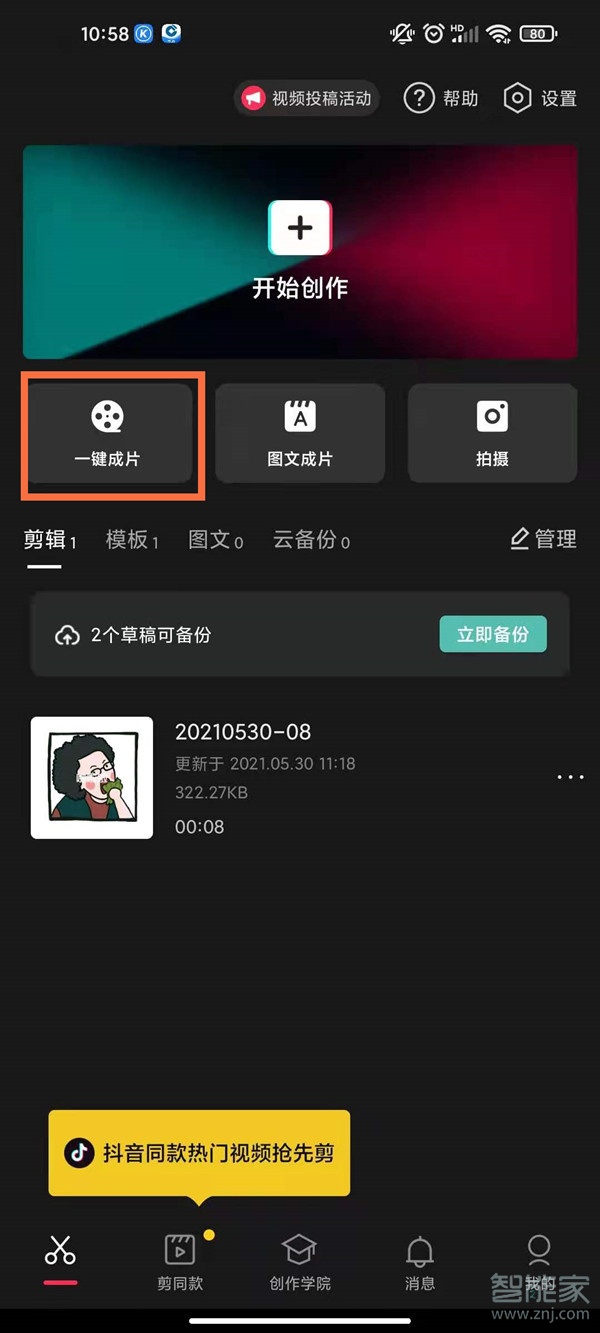Viewport: 600px width, 1333px height.
Task: Open the 我的 profile tab
Action: click(539, 1262)
